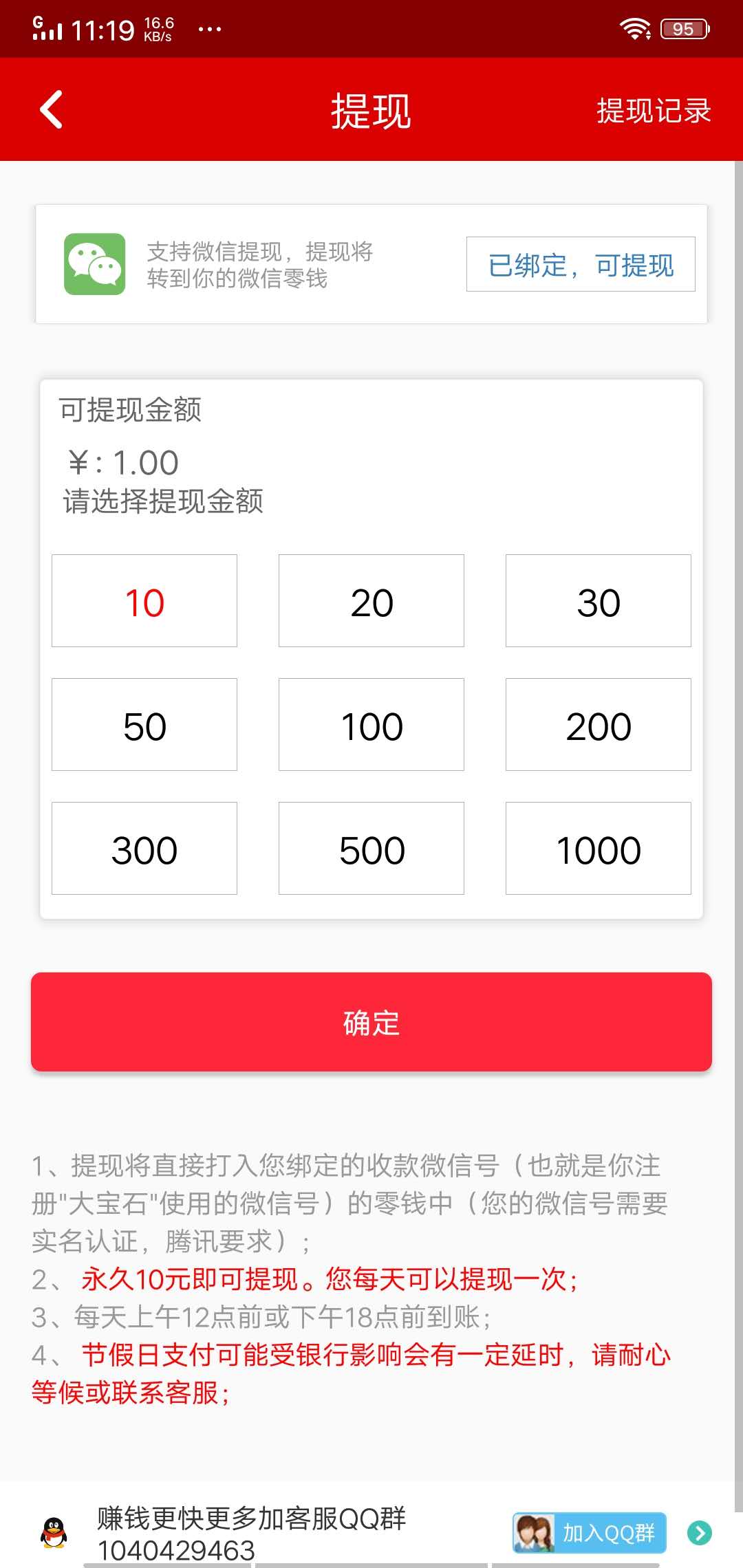
Task: Select the 1000 yuan withdrawal amount
Action: click(597, 848)
